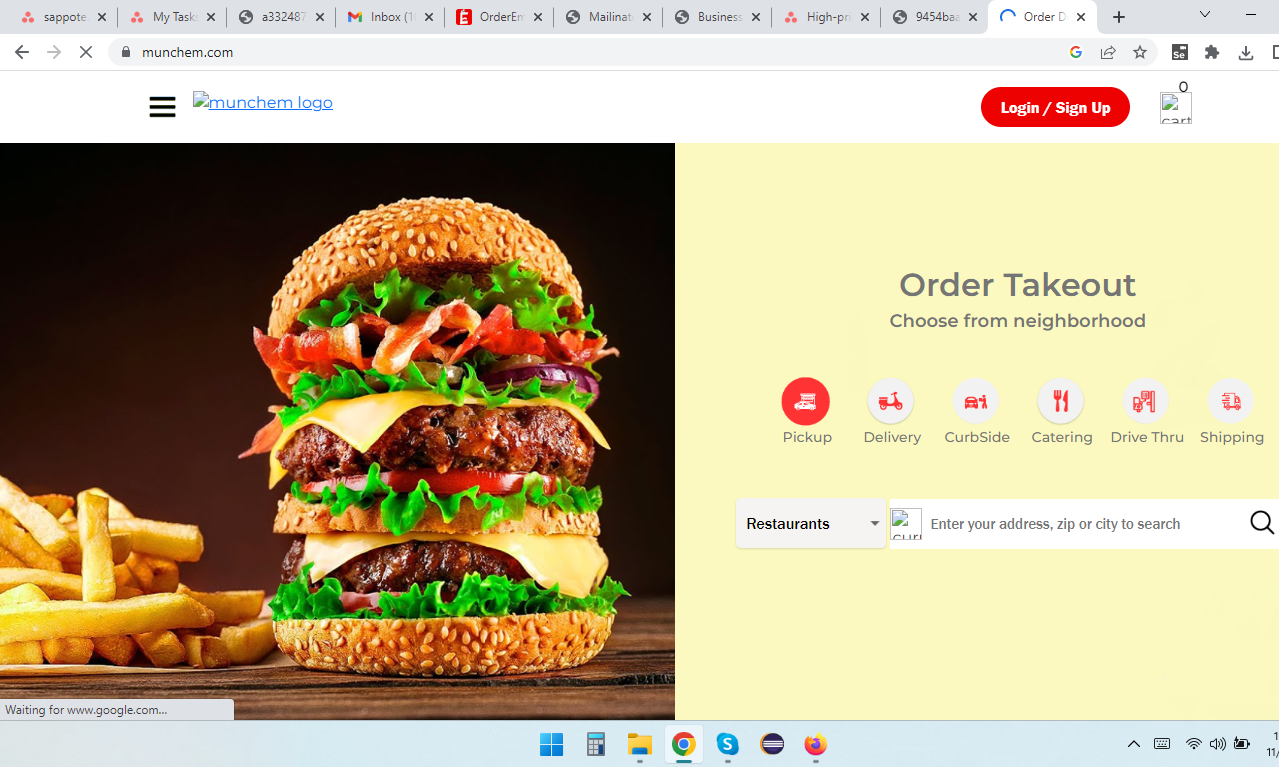Select the Catering option
Viewport: 1279px width, 767px height.
coord(1061,402)
